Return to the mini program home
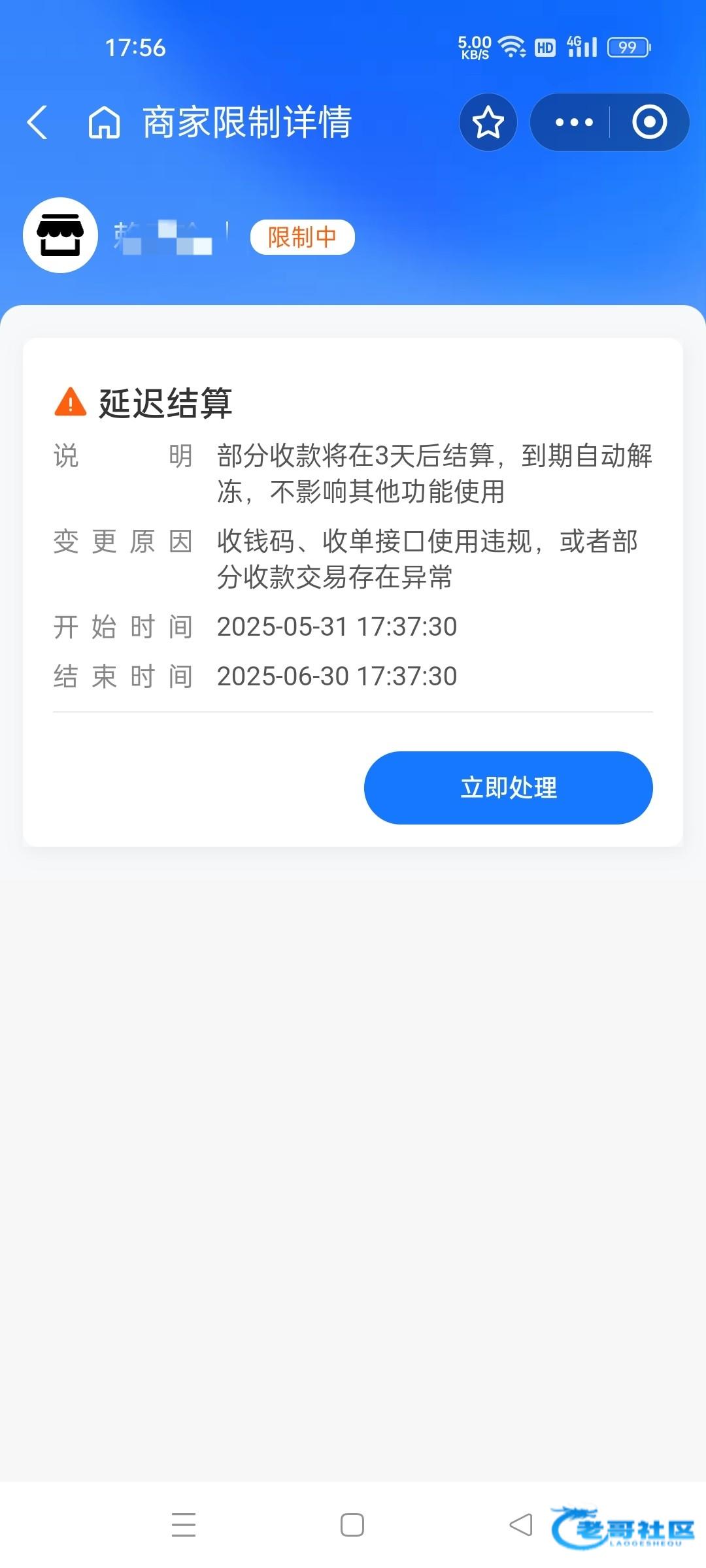 click(x=105, y=122)
